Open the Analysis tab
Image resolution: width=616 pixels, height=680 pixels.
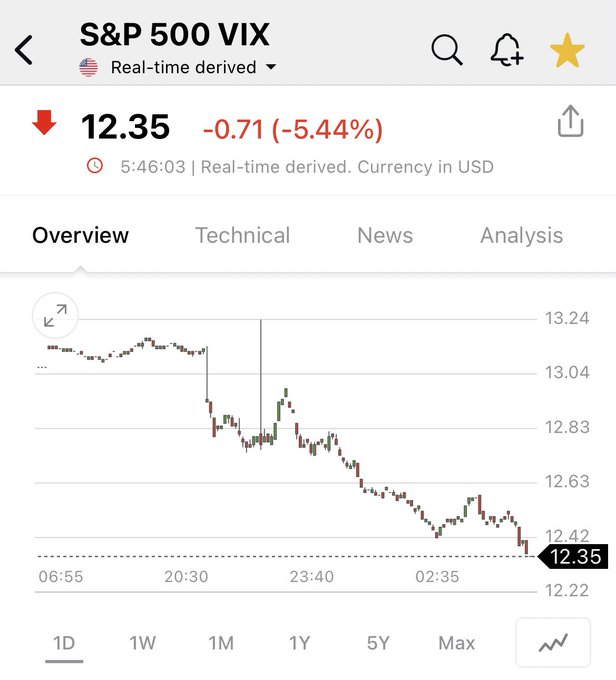[x=521, y=235]
